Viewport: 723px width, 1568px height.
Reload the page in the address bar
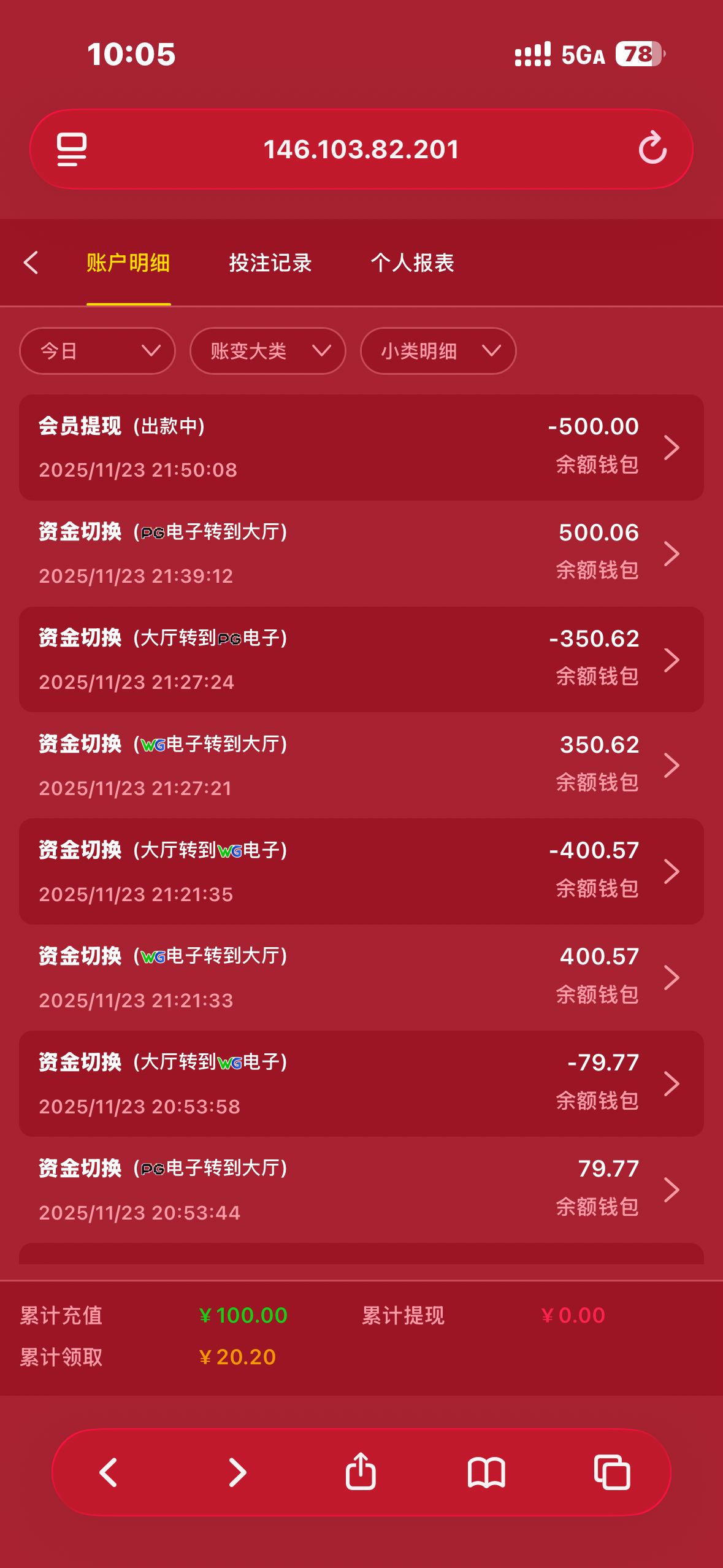pos(652,148)
